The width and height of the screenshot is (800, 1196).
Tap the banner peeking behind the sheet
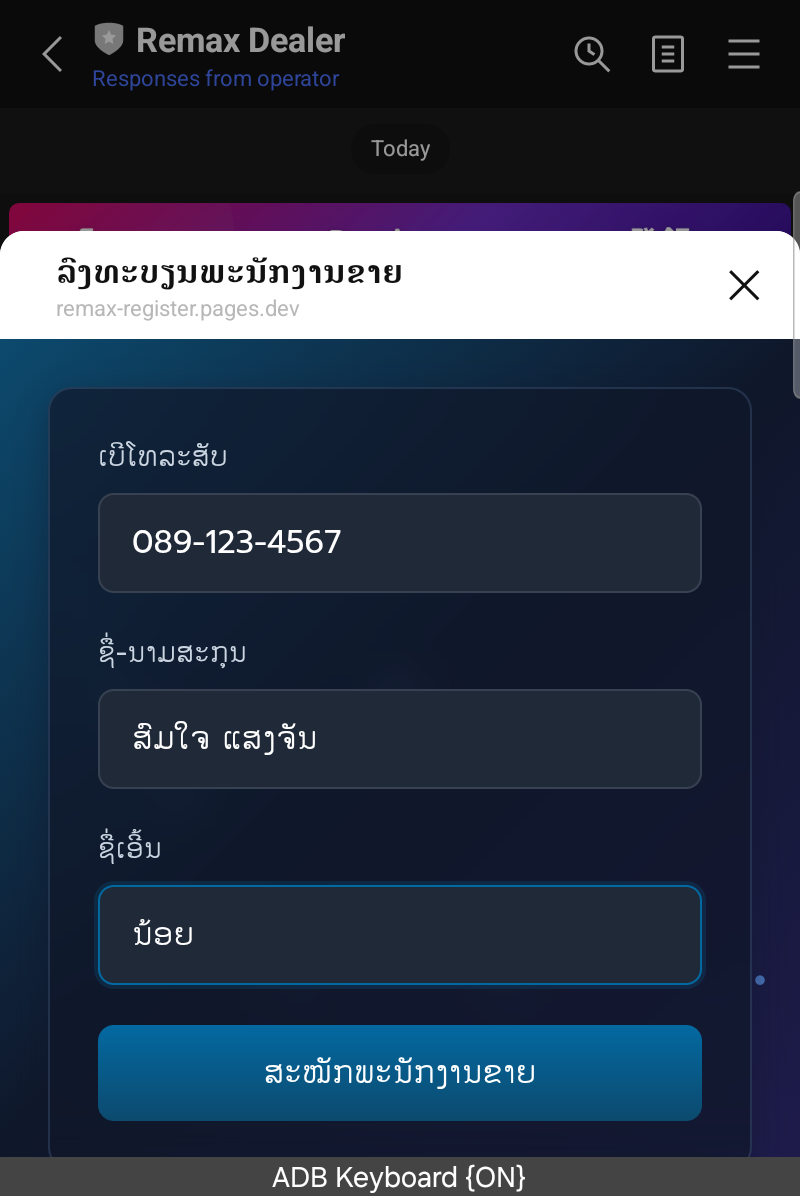click(x=400, y=215)
